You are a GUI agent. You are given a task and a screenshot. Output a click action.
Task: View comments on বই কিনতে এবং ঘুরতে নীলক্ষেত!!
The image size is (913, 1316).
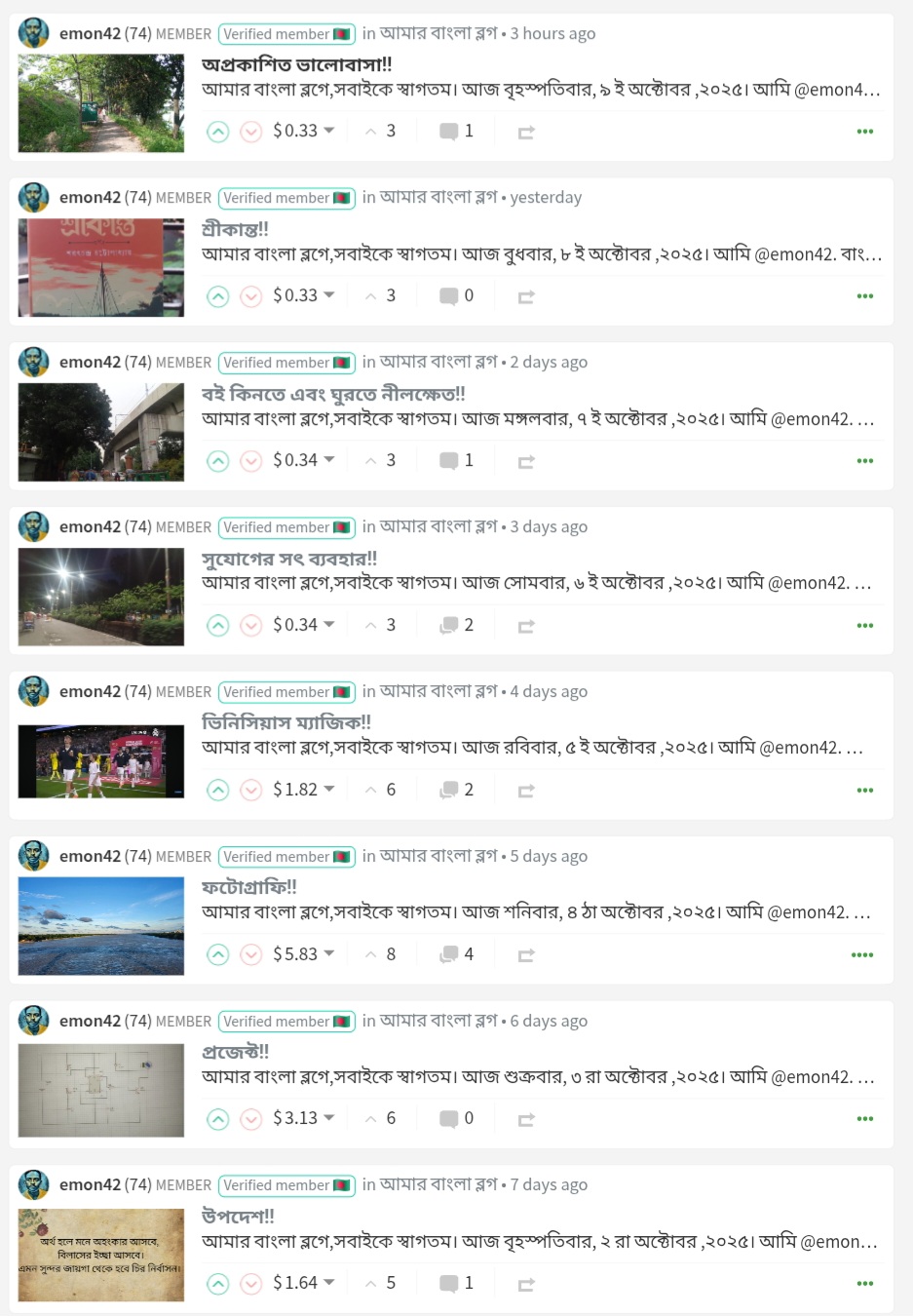(x=456, y=460)
